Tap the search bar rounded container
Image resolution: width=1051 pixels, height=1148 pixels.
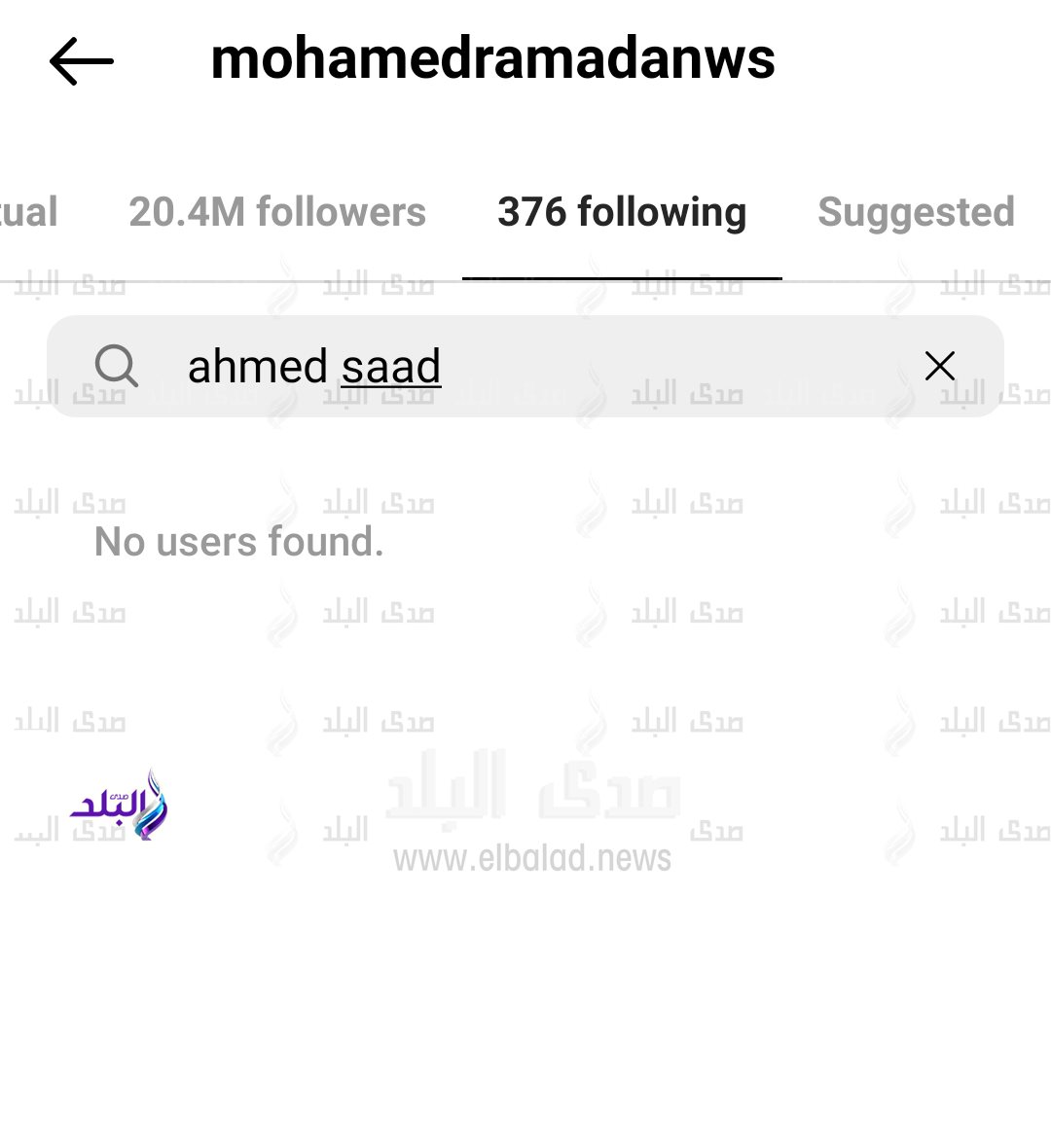(x=525, y=366)
